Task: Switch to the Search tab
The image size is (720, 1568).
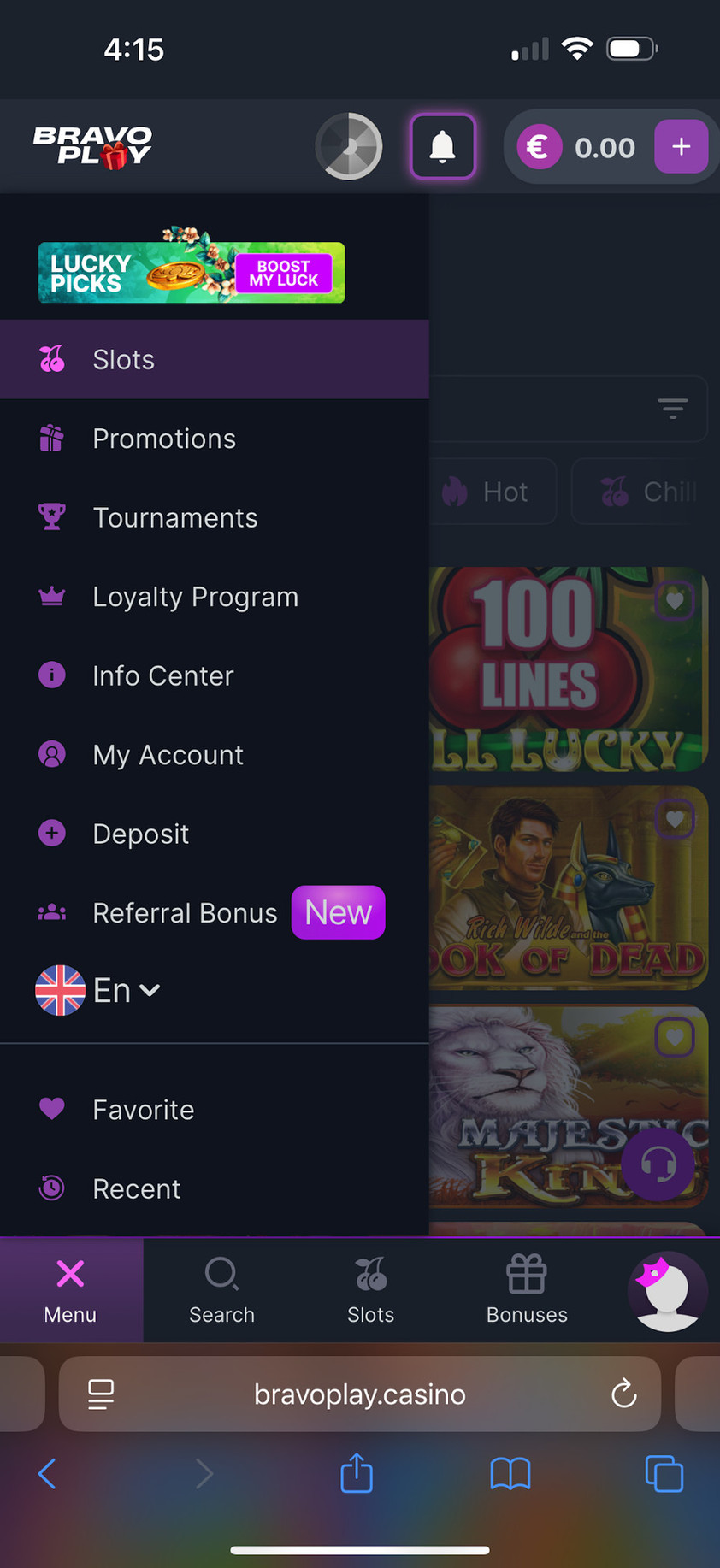Action: click(221, 1289)
